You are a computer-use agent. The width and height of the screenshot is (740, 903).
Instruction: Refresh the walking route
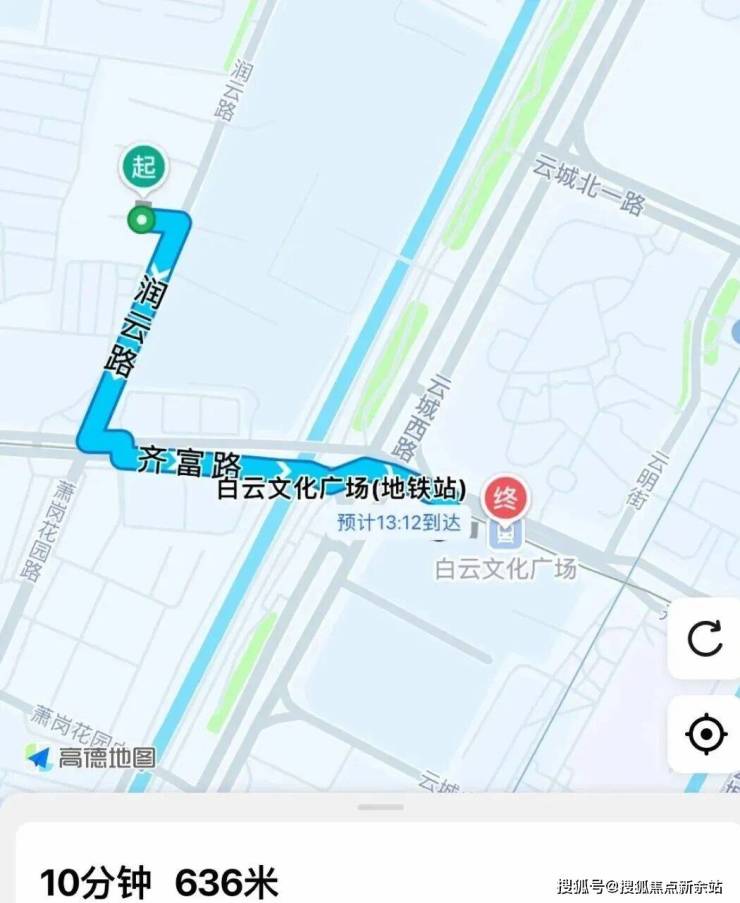click(x=705, y=638)
